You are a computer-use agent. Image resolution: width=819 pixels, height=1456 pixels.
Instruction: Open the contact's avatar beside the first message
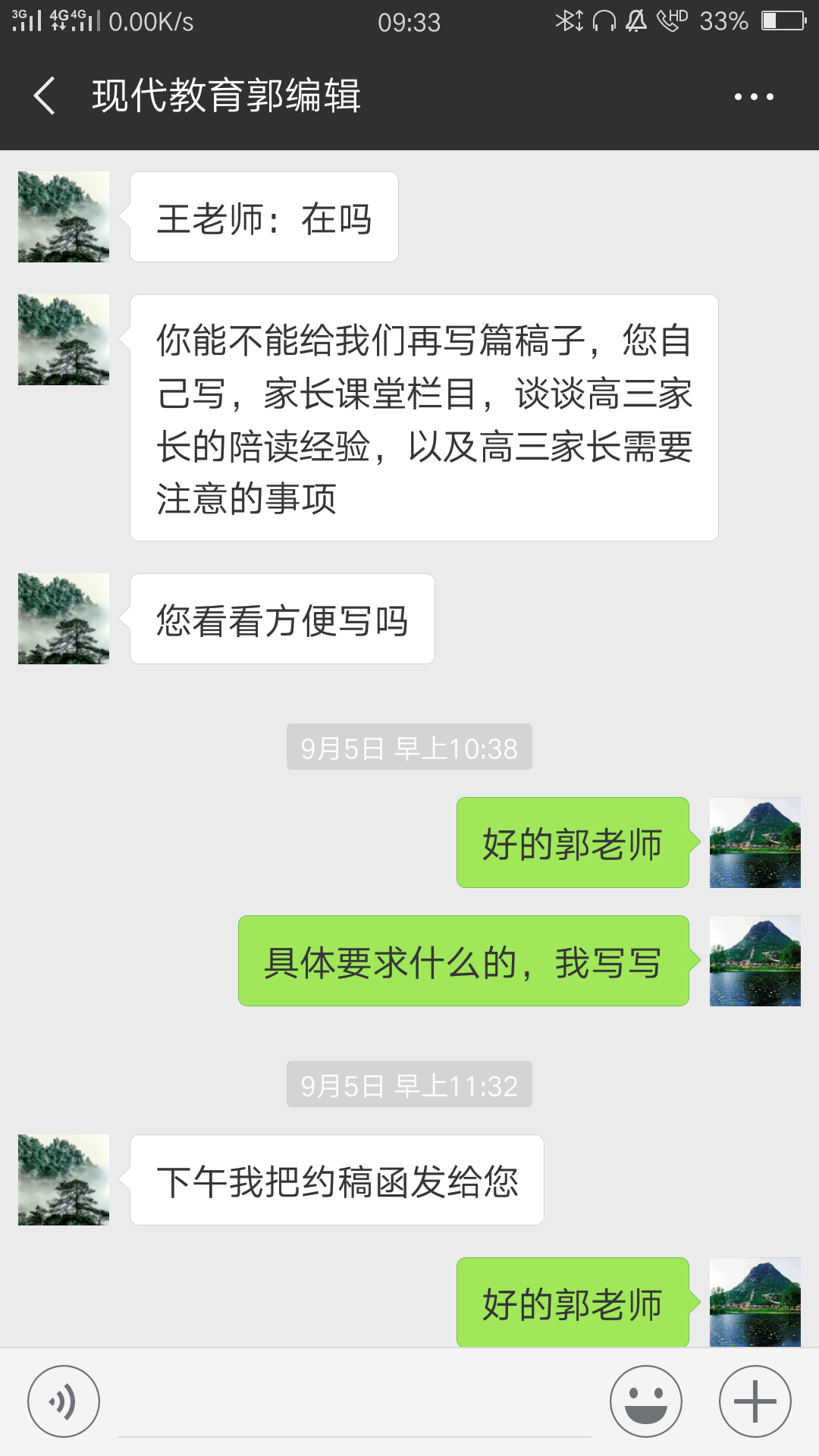click(63, 216)
